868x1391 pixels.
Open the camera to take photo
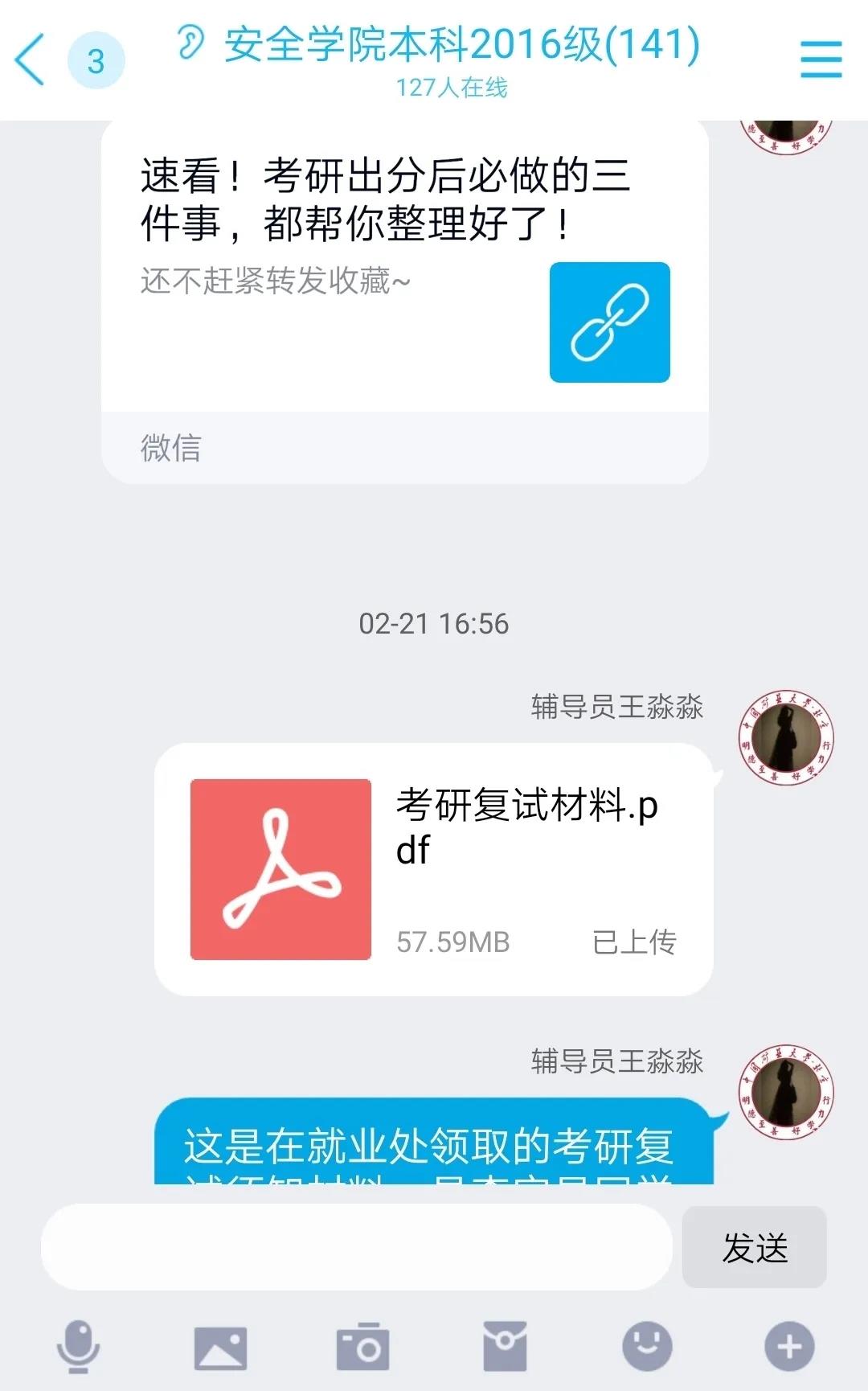(x=362, y=1346)
